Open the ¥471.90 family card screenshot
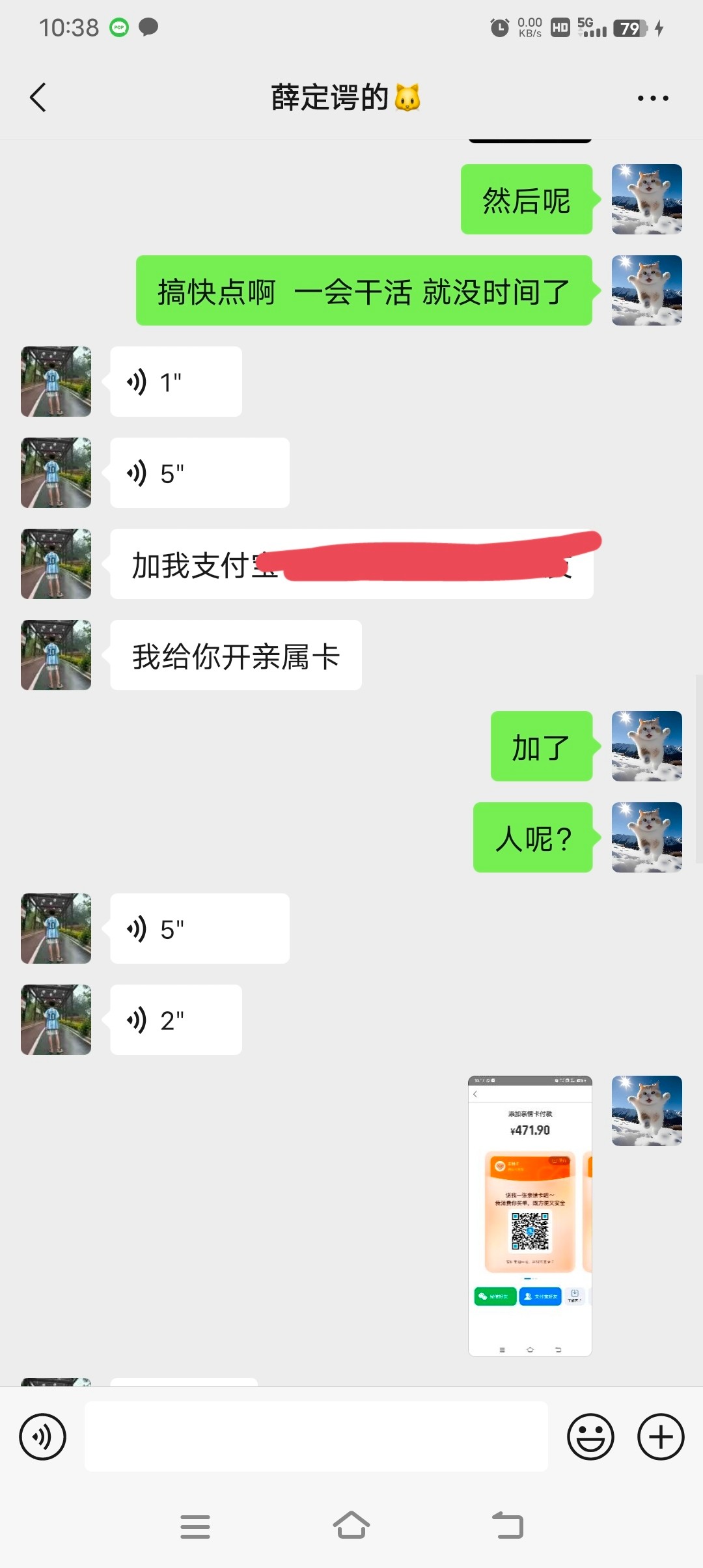 pos(530,1216)
